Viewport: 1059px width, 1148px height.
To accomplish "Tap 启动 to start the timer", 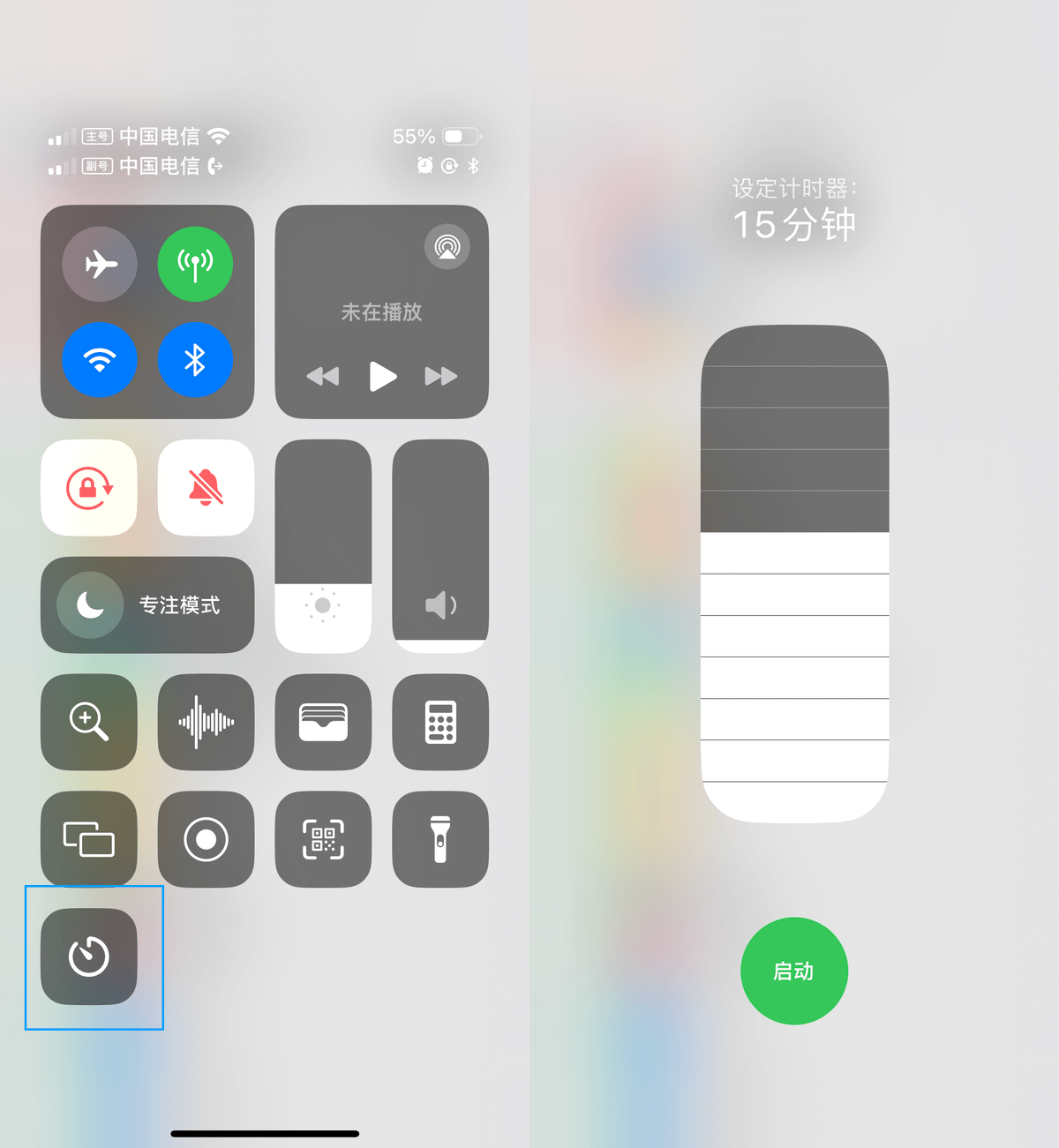I will (x=794, y=971).
